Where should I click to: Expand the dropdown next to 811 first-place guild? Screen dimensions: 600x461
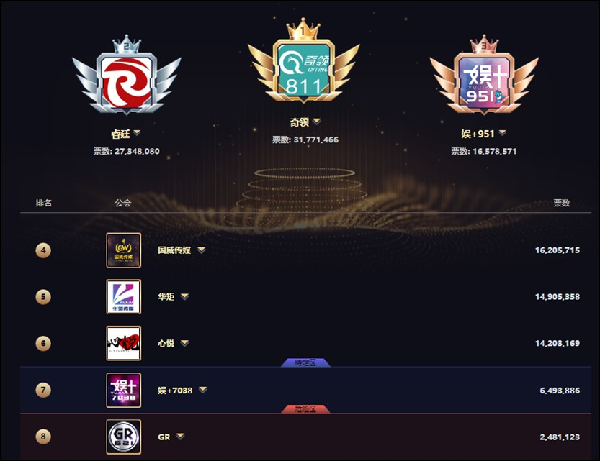click(316, 122)
